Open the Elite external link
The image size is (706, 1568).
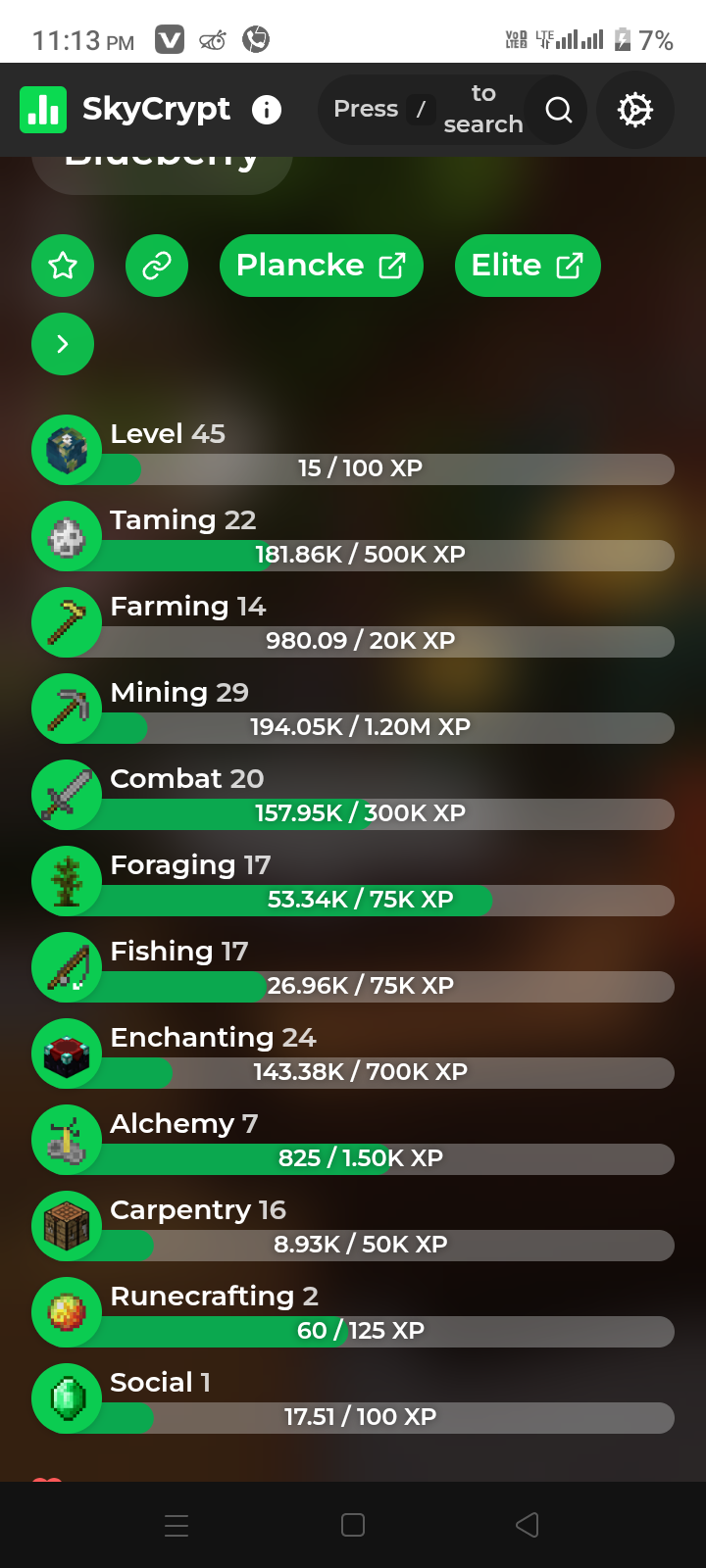pos(527,266)
